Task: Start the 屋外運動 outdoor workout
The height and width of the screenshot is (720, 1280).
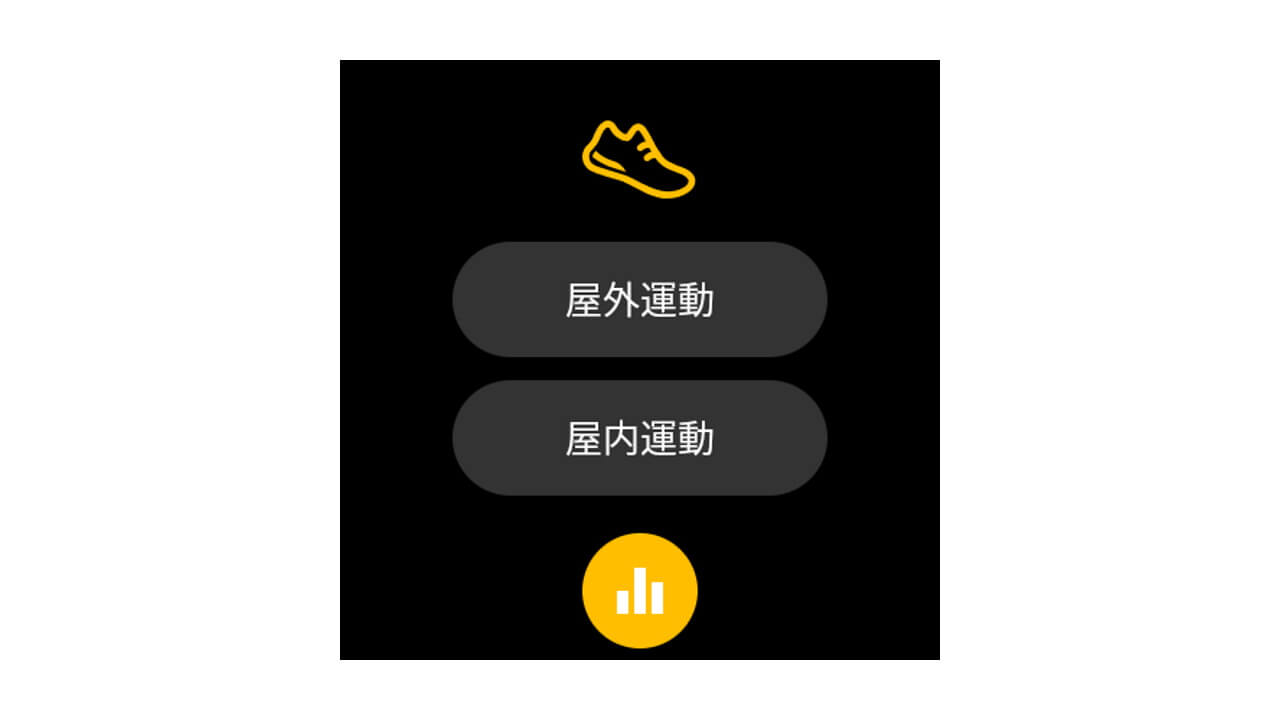Action: pos(640,300)
